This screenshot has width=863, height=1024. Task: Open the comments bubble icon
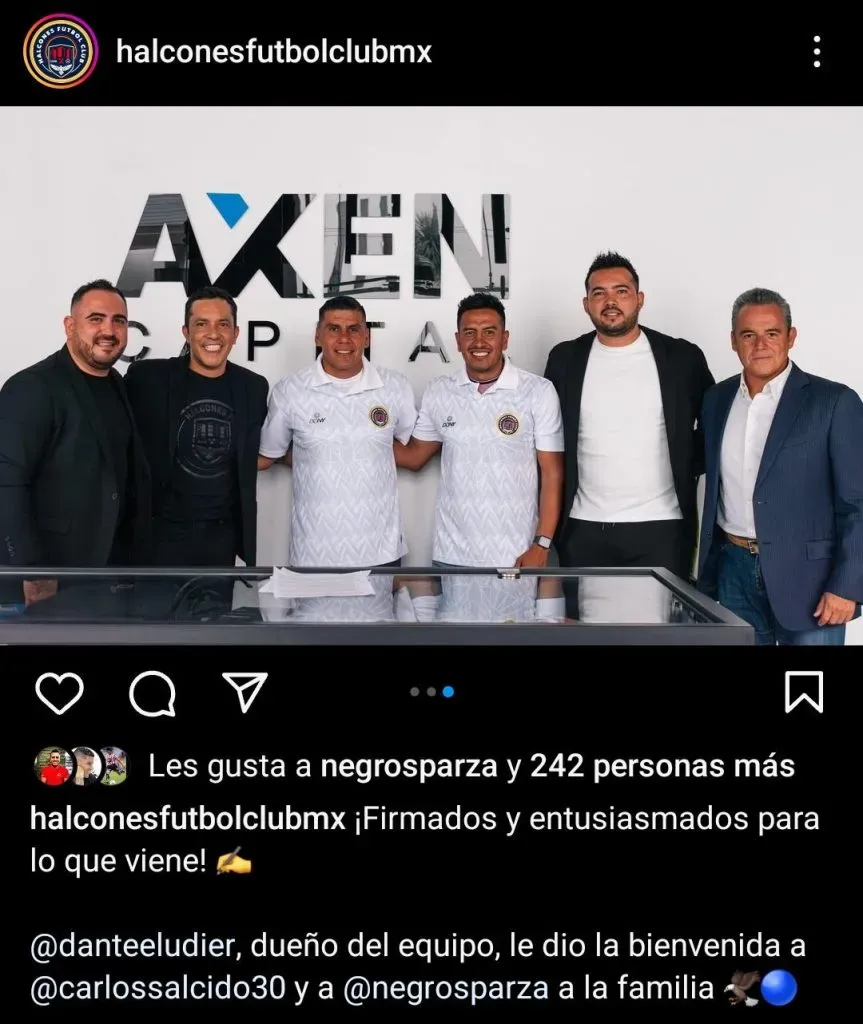[x=152, y=692]
